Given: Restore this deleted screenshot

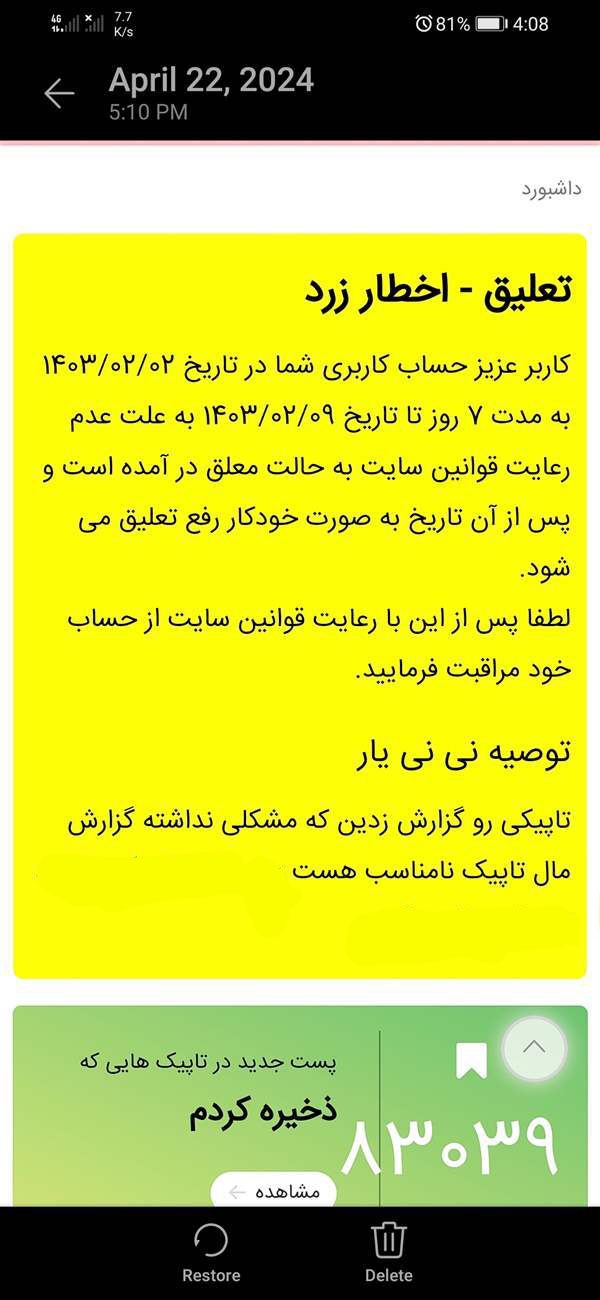Looking at the screenshot, I should coord(211,1251).
